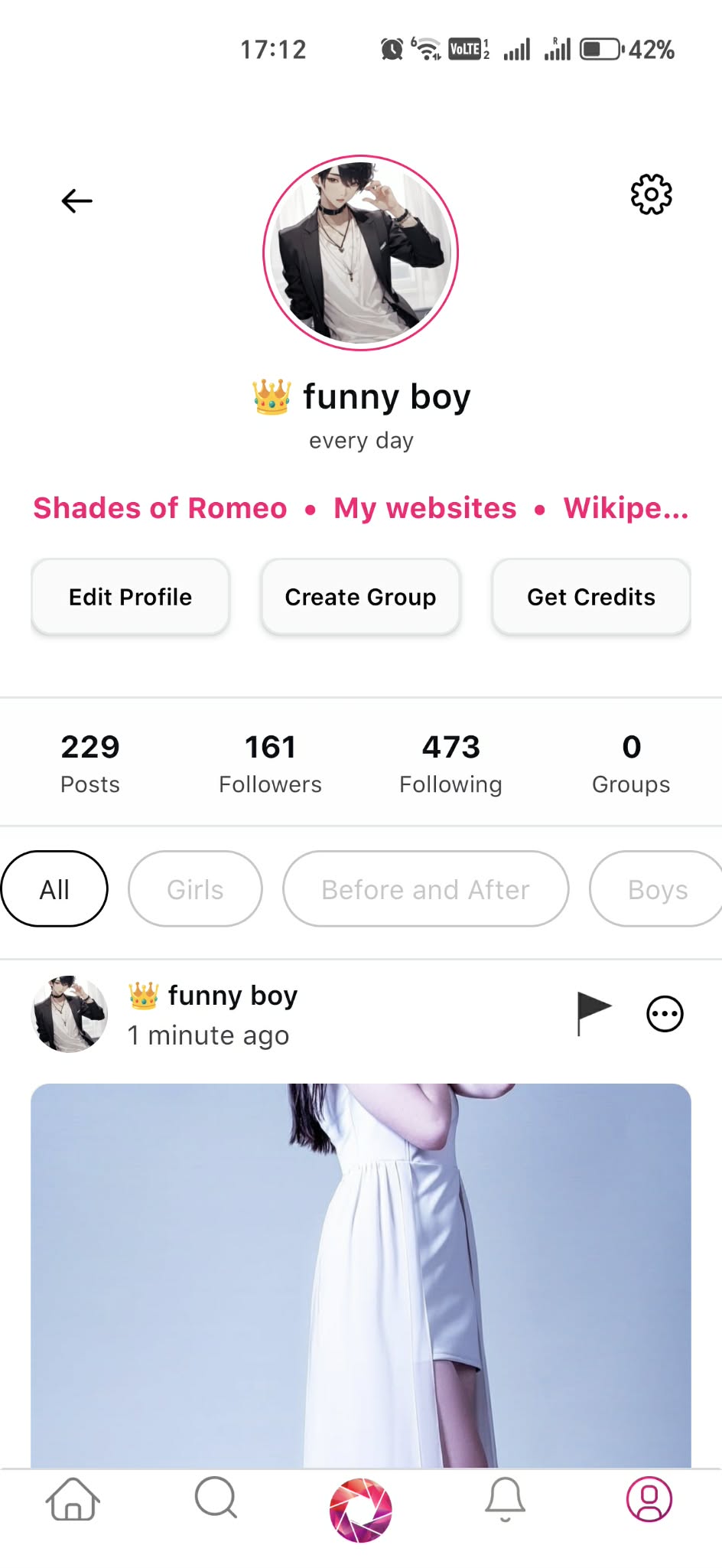This screenshot has width=722, height=1568.
Task: Switch to the Boys filter chip
Action: (x=656, y=889)
